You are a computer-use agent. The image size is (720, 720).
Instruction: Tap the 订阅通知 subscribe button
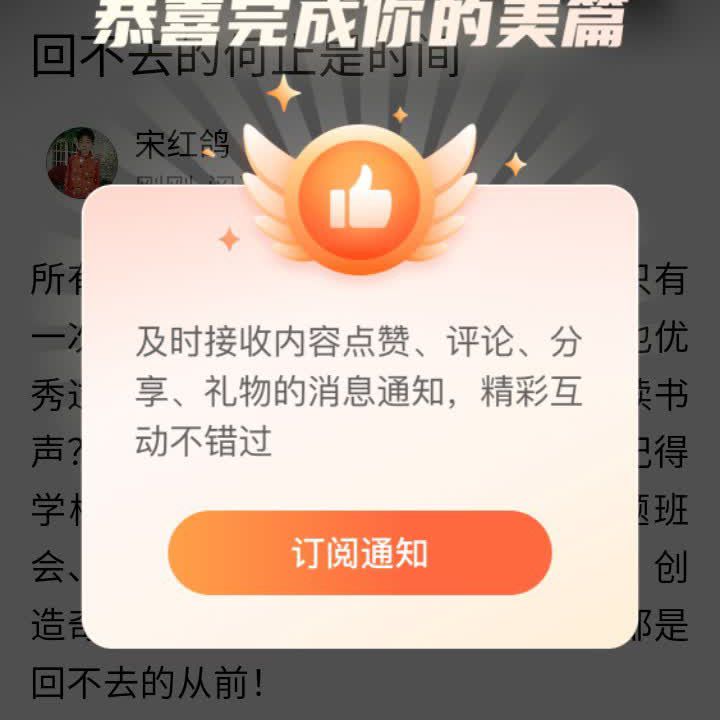(360, 553)
